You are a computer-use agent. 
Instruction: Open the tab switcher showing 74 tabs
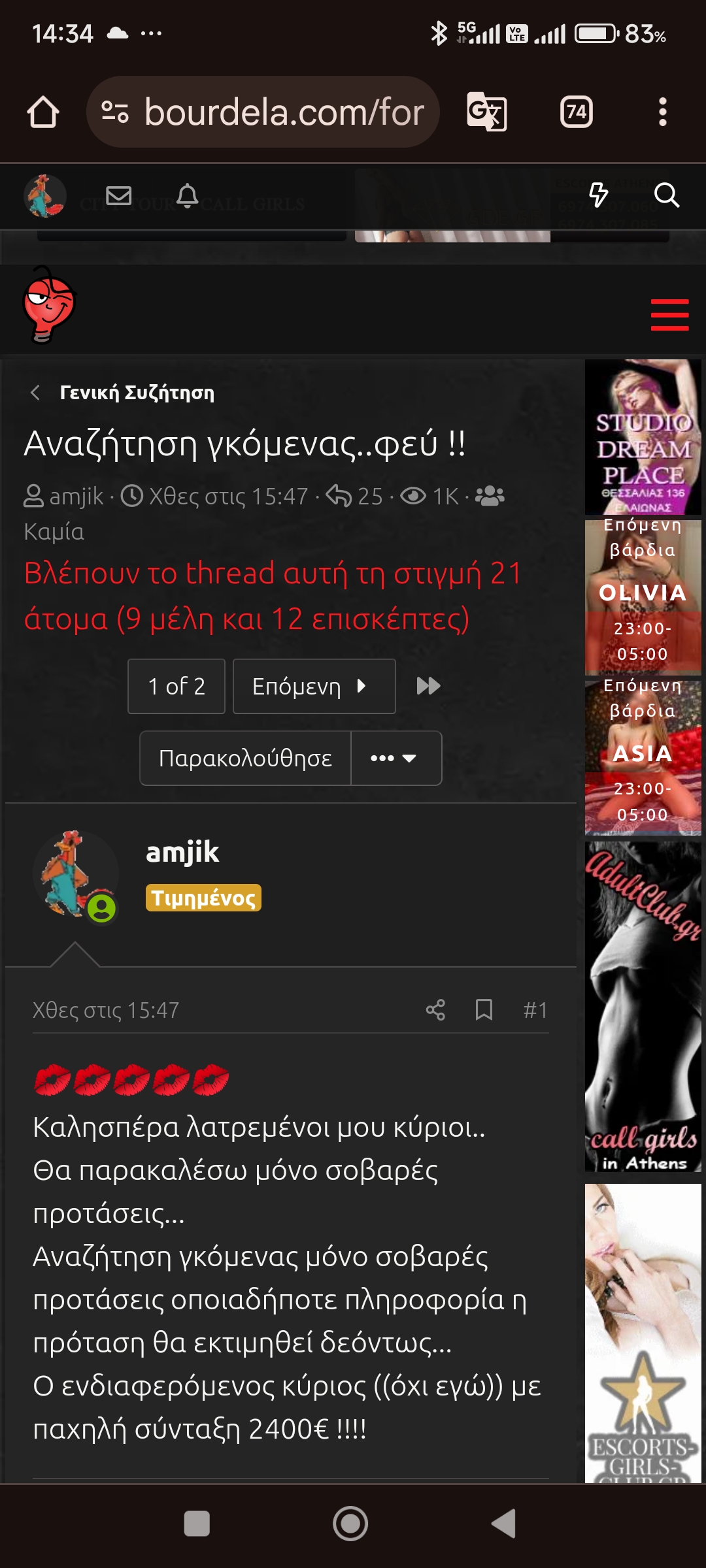(576, 112)
